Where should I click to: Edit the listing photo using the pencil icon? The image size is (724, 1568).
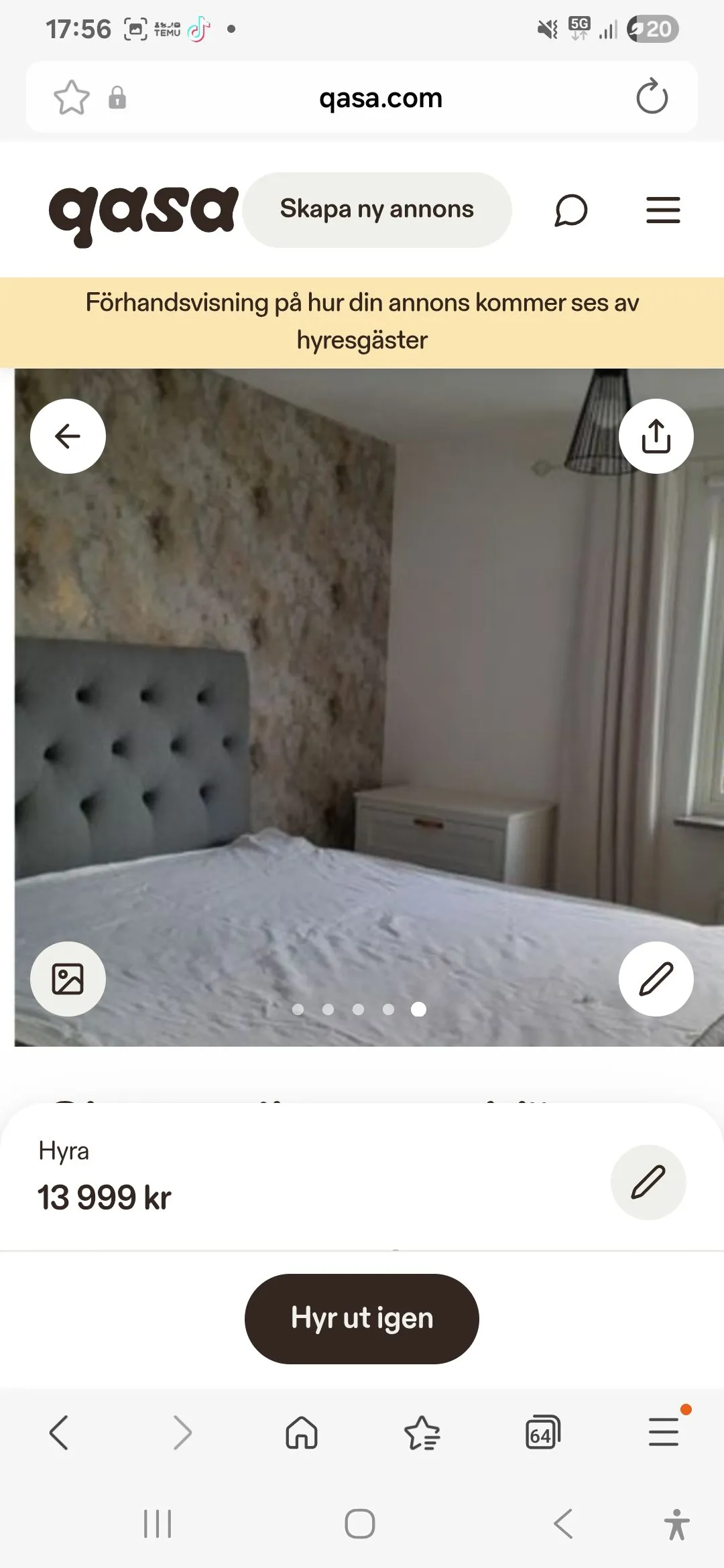(656, 978)
